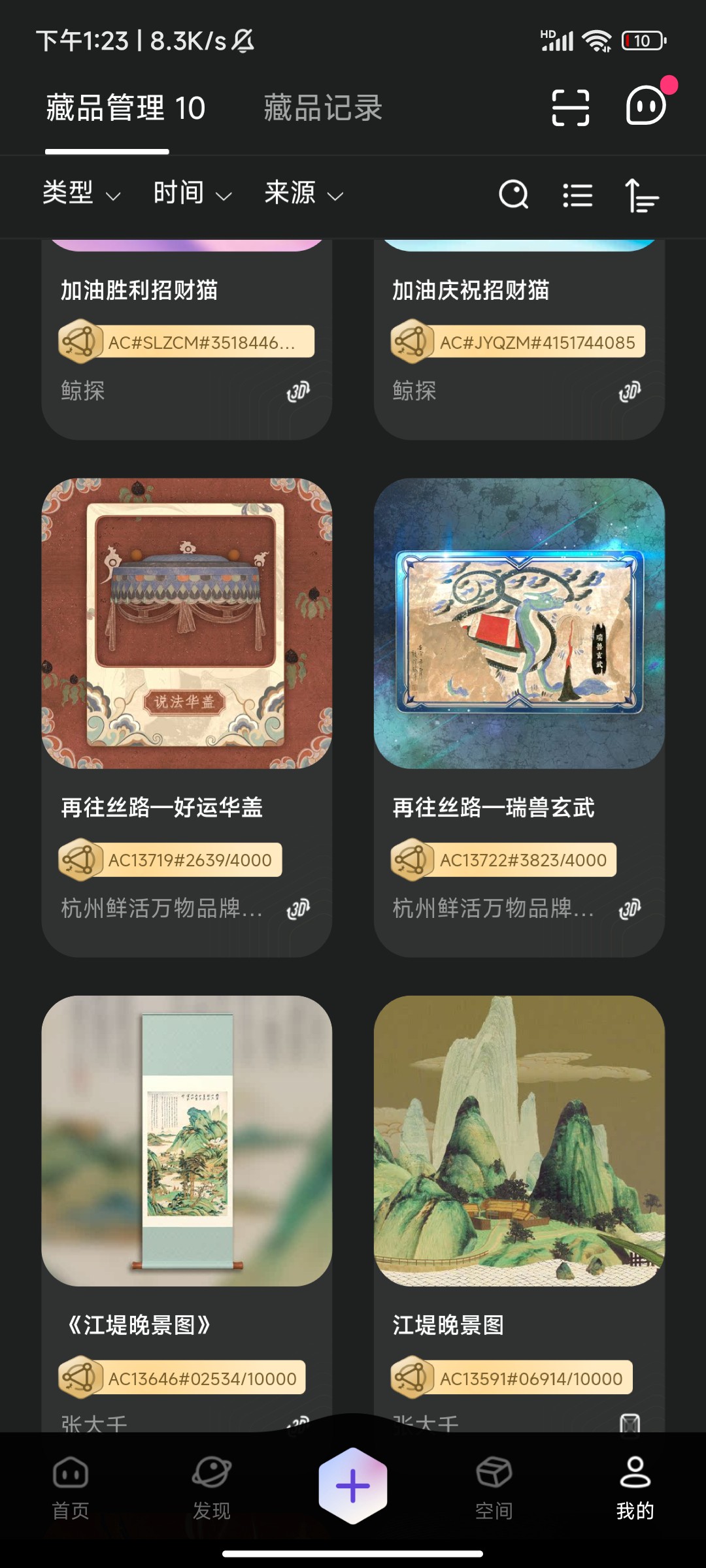Switch to the 藏品记录 tab
Image resolution: width=706 pixels, height=1568 pixels.
coord(323,108)
